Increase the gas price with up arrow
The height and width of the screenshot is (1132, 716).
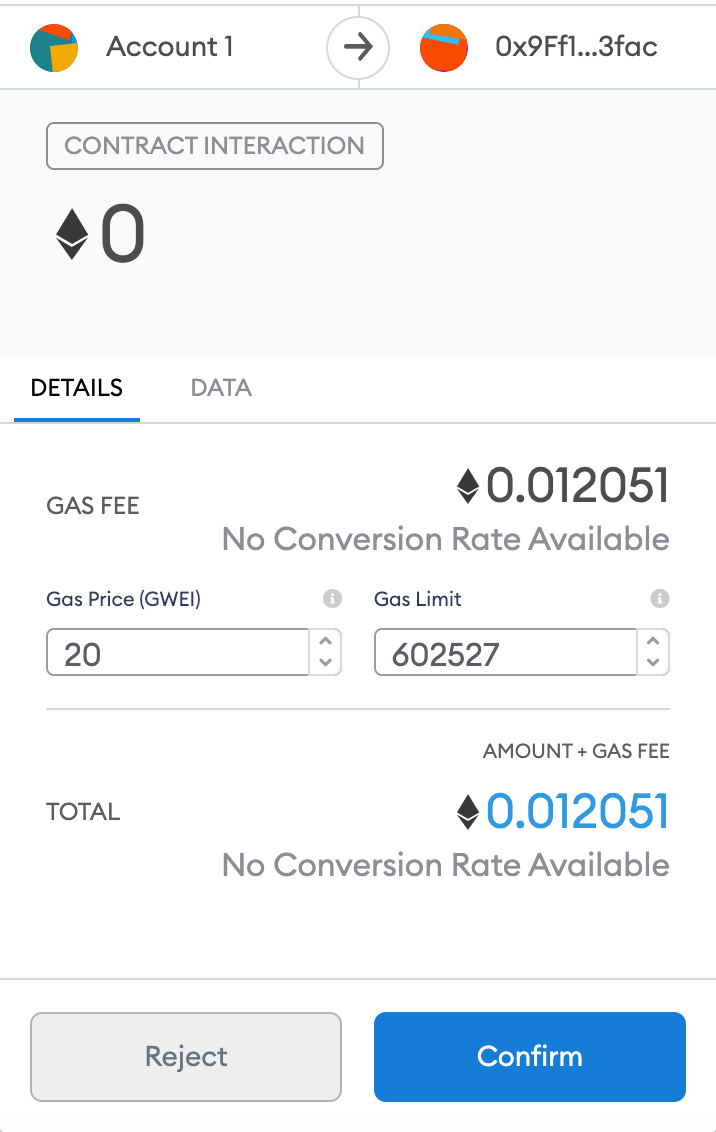tap(325, 642)
